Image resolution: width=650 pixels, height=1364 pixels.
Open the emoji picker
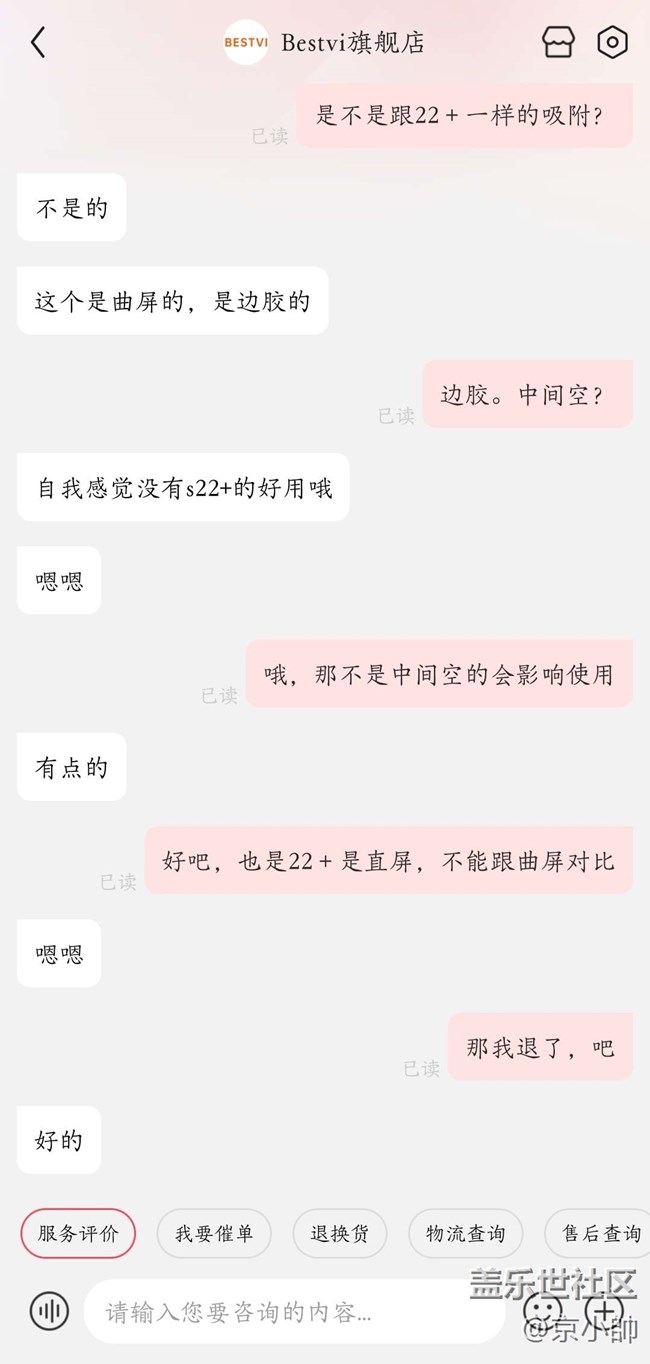[x=543, y=1309]
